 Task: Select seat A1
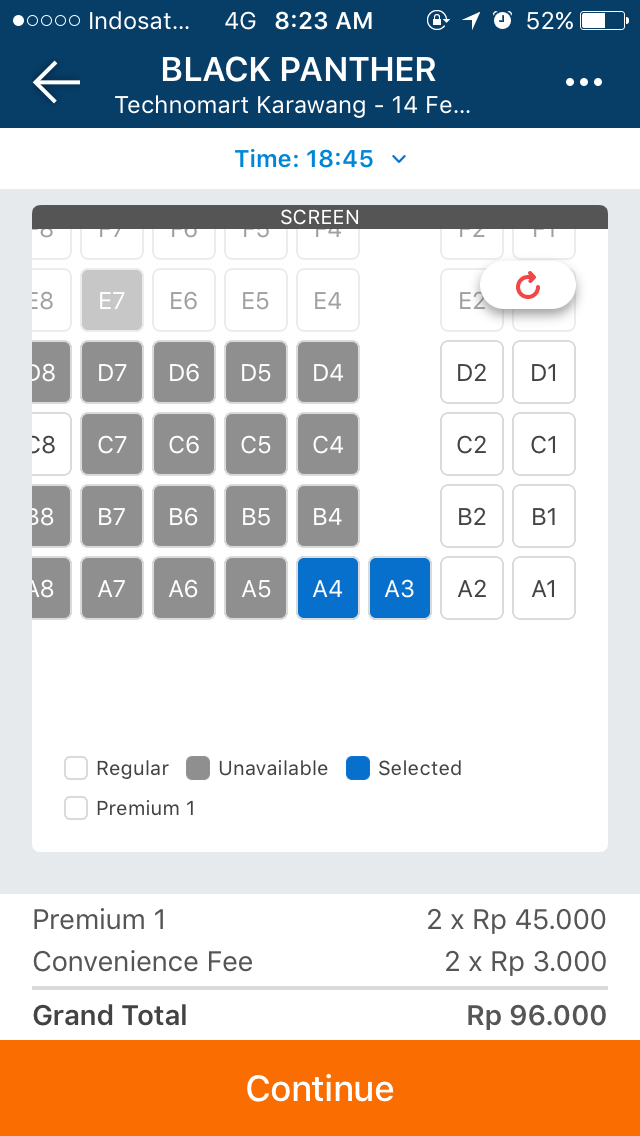point(544,588)
